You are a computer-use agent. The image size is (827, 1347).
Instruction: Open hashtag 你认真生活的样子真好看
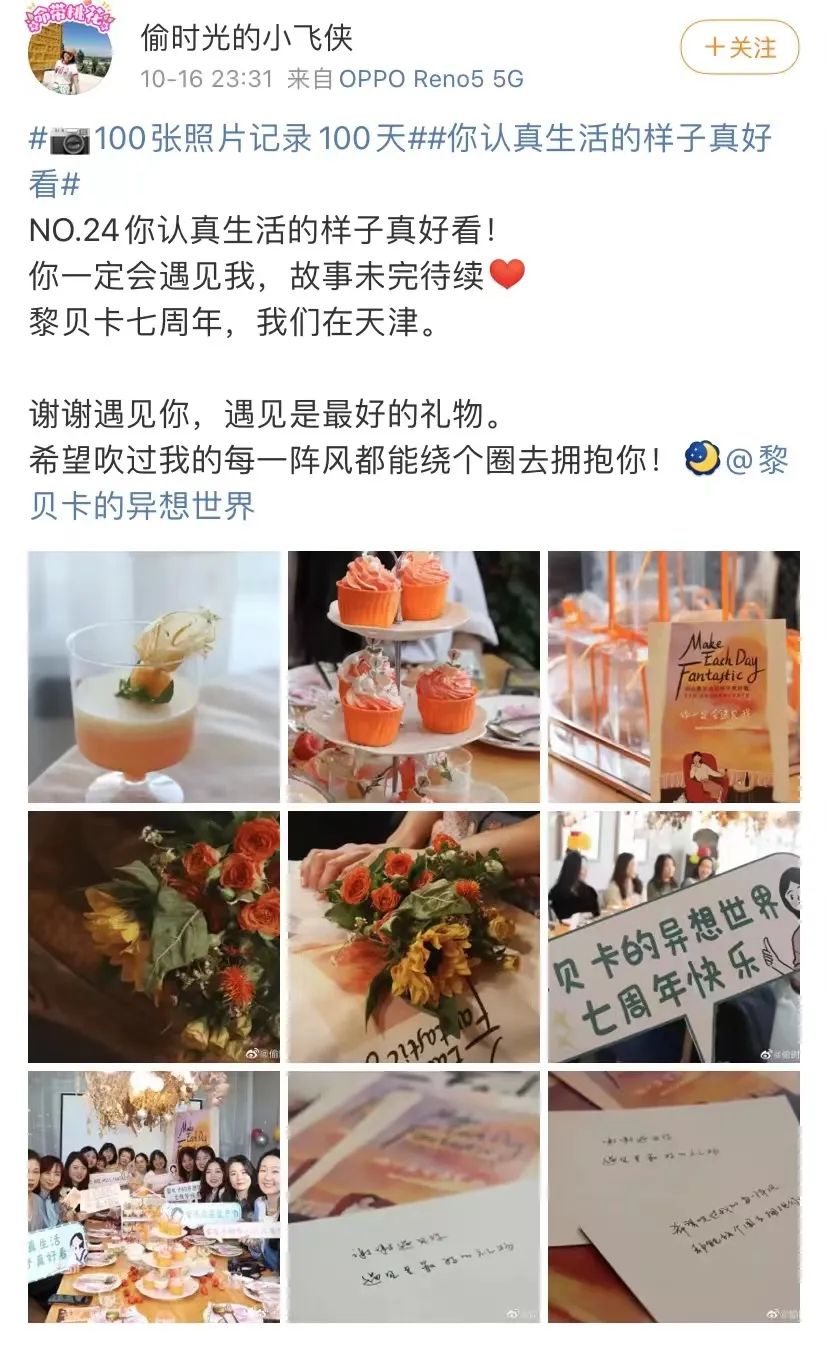(x=600, y=138)
